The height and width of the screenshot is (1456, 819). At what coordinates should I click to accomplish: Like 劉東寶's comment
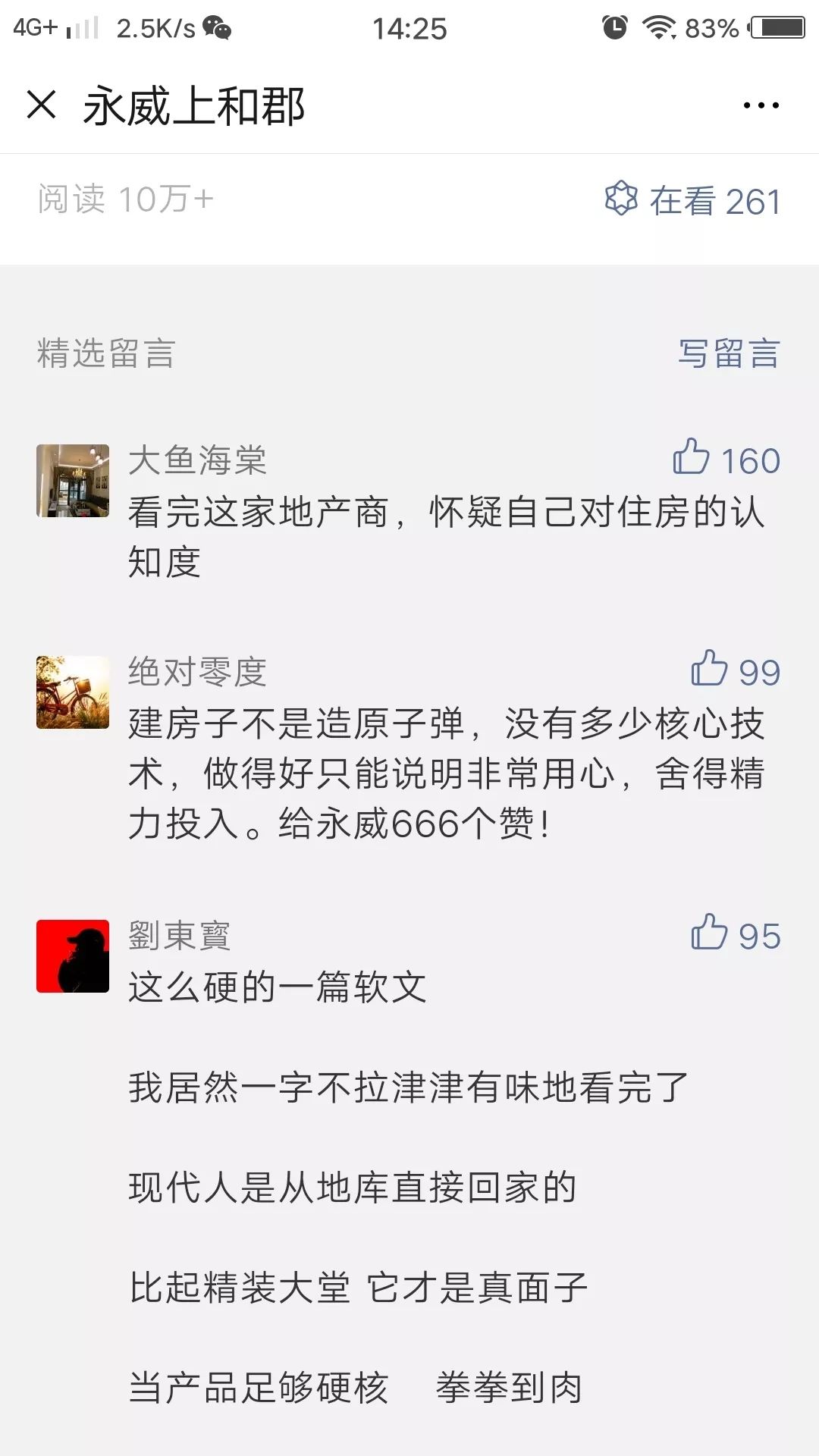pos(709,933)
